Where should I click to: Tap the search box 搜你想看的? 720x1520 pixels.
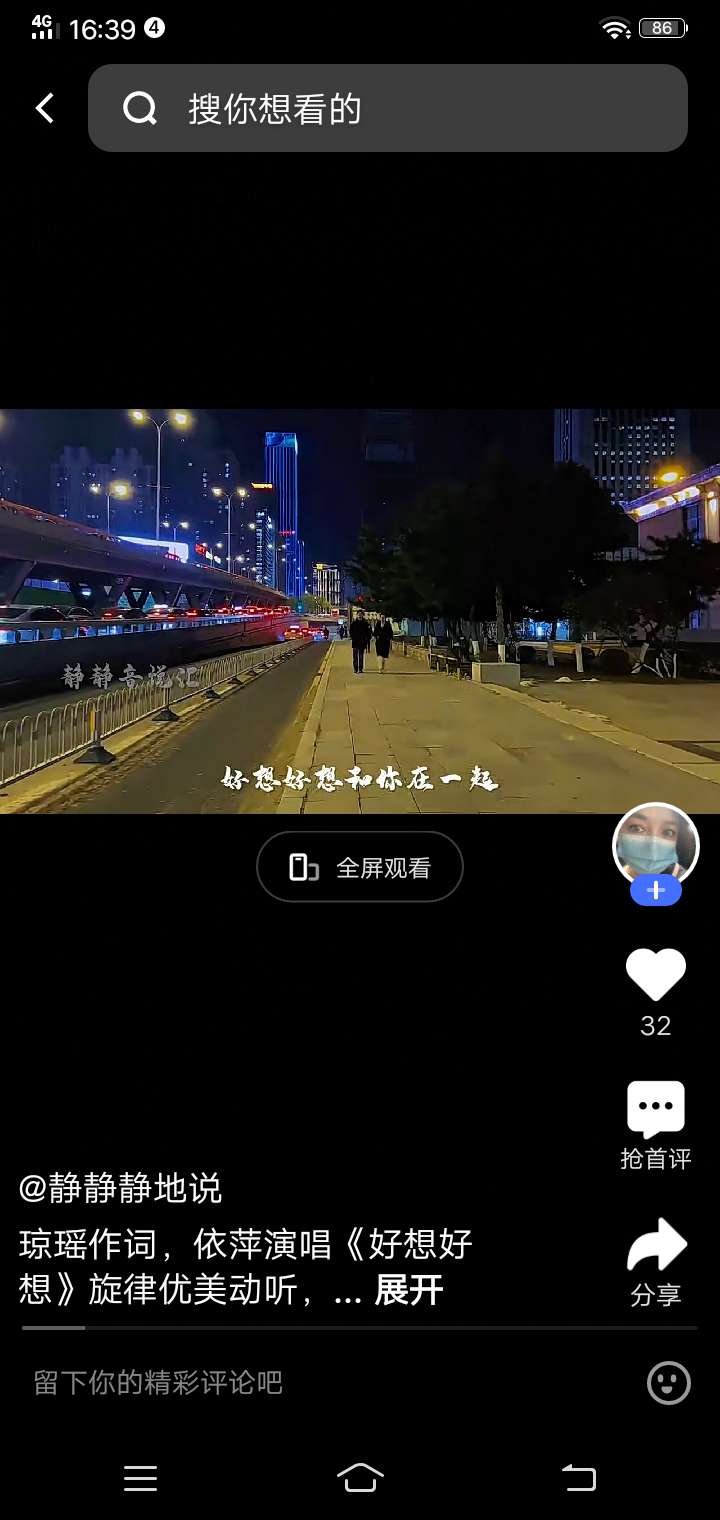[x=388, y=108]
